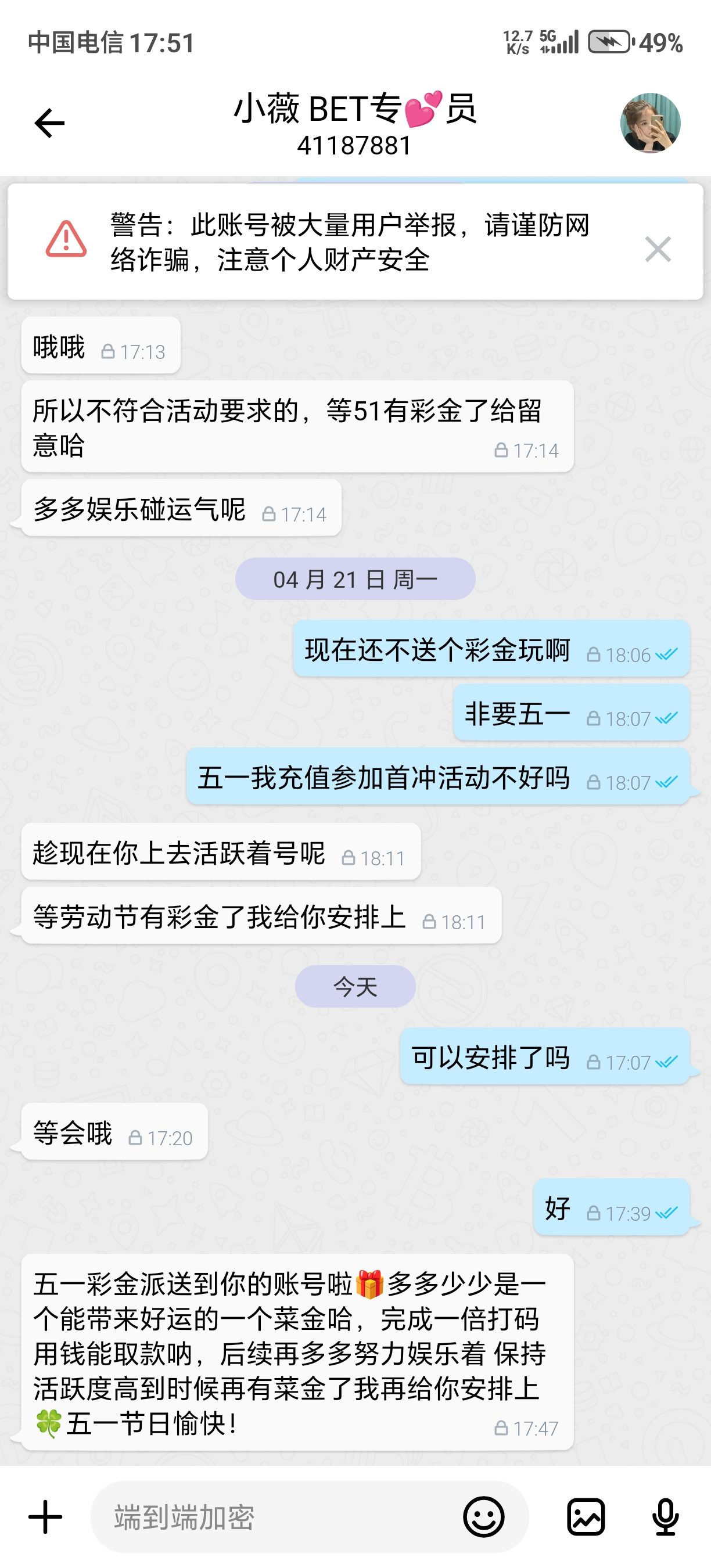Tap the microphone voice message button
Image resolution: width=711 pixels, height=1568 pixels.
pyautogui.click(x=665, y=1517)
